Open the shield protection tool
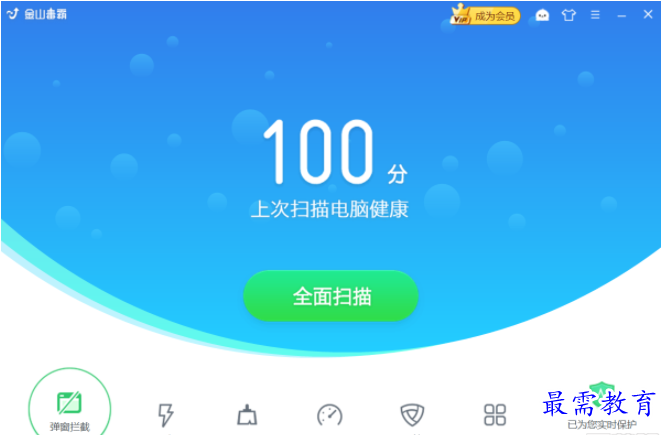664x435 pixels. click(412, 414)
